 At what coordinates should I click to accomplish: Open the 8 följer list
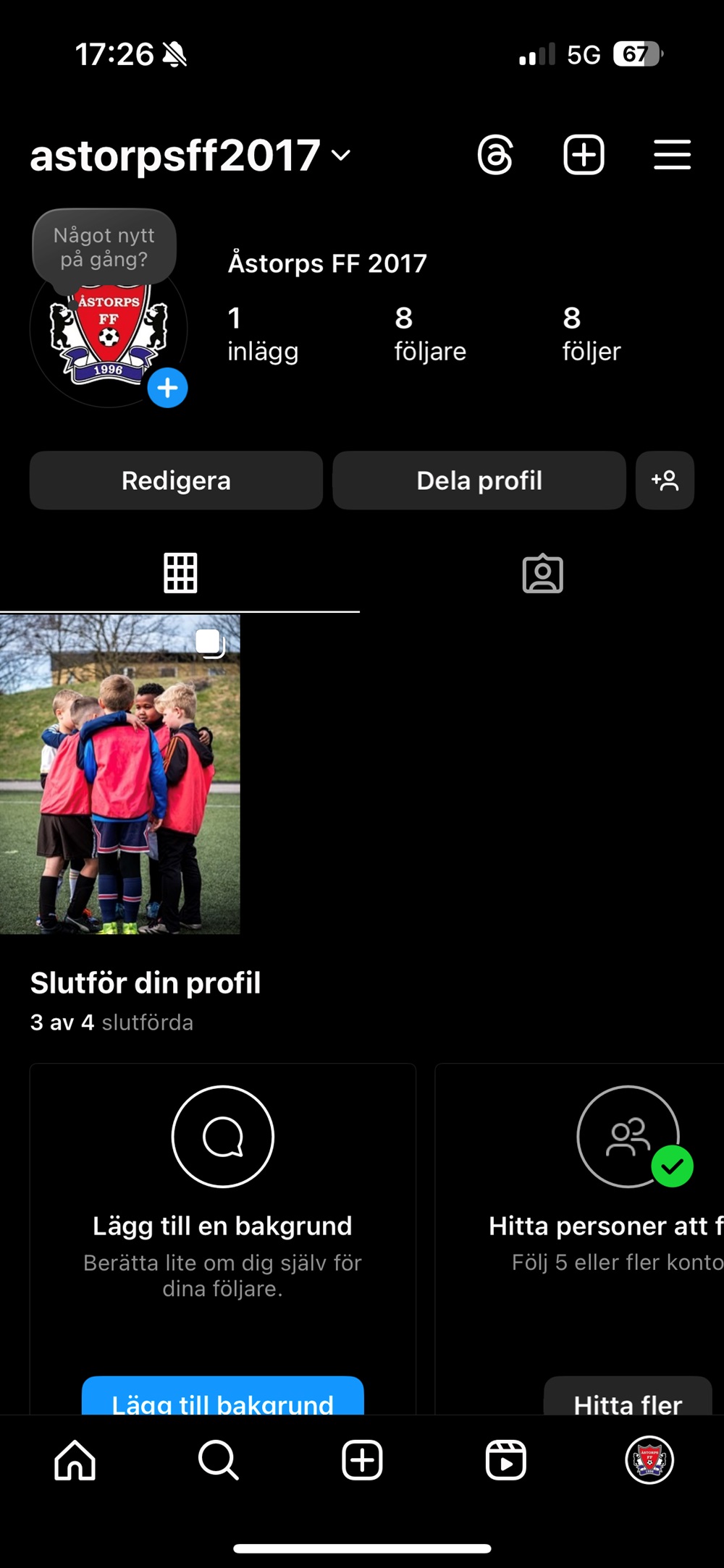click(x=592, y=334)
